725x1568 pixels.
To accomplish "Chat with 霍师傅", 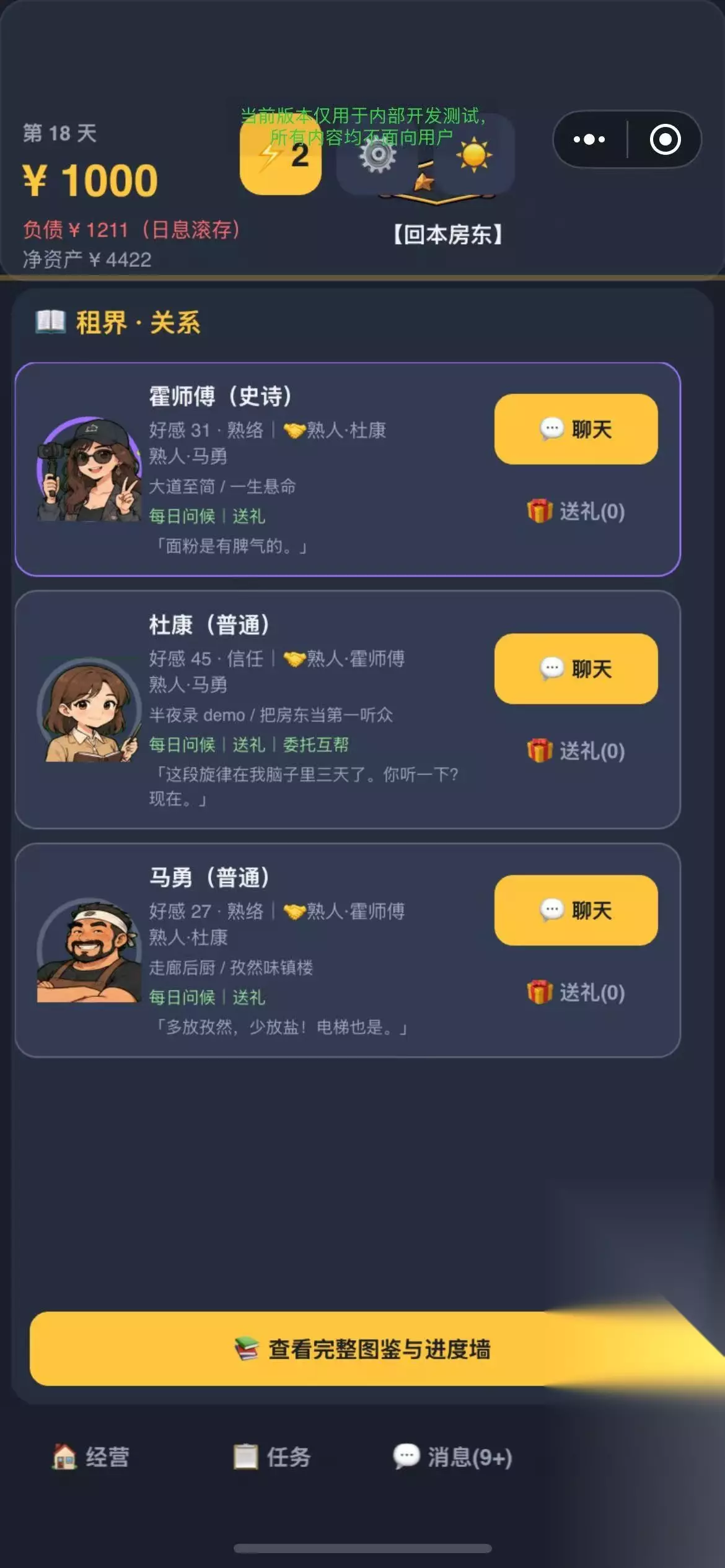I will tap(576, 429).
